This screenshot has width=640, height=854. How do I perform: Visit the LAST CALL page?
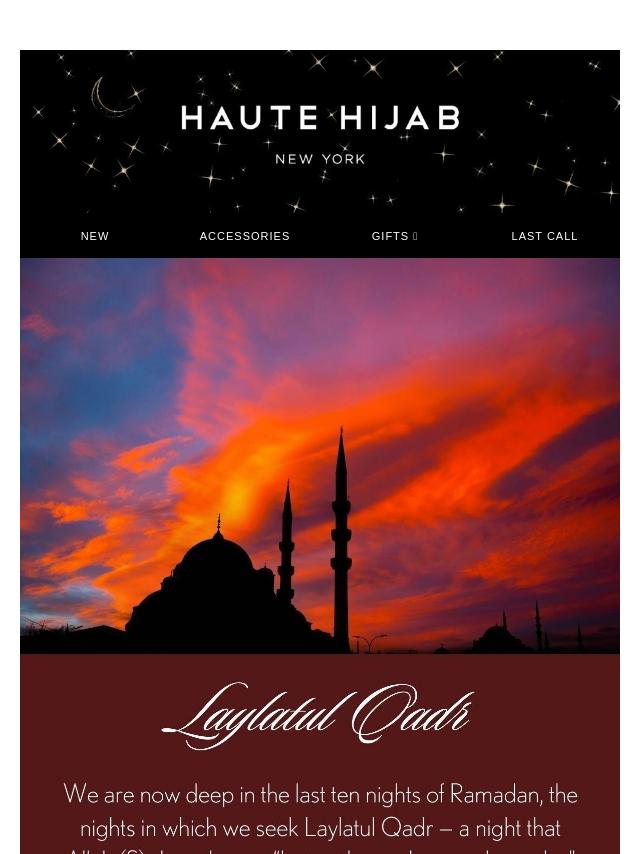(544, 236)
